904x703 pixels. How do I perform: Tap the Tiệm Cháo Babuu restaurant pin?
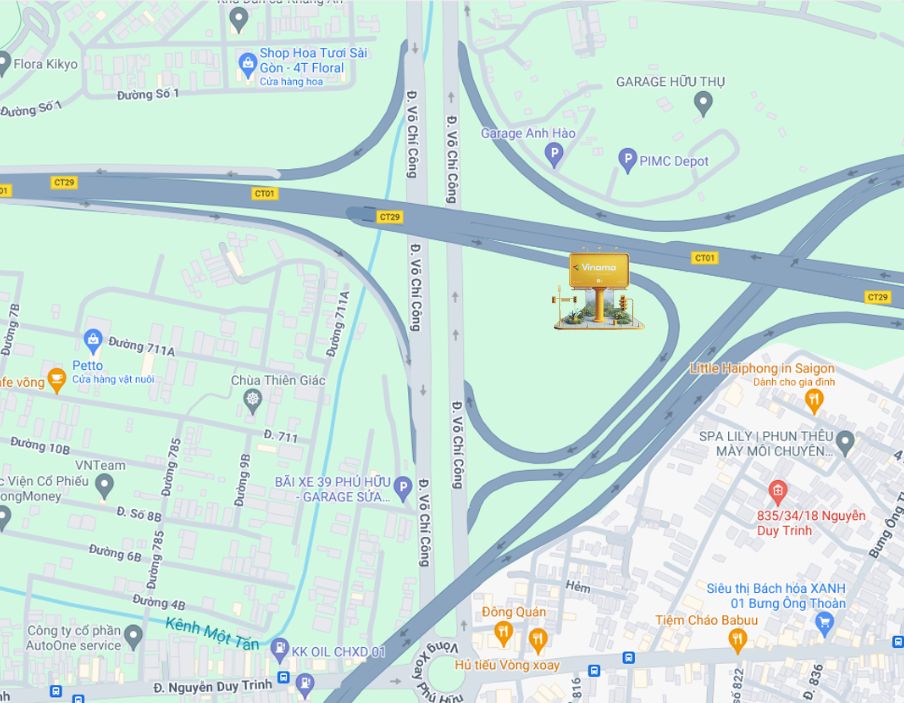pyautogui.click(x=738, y=641)
